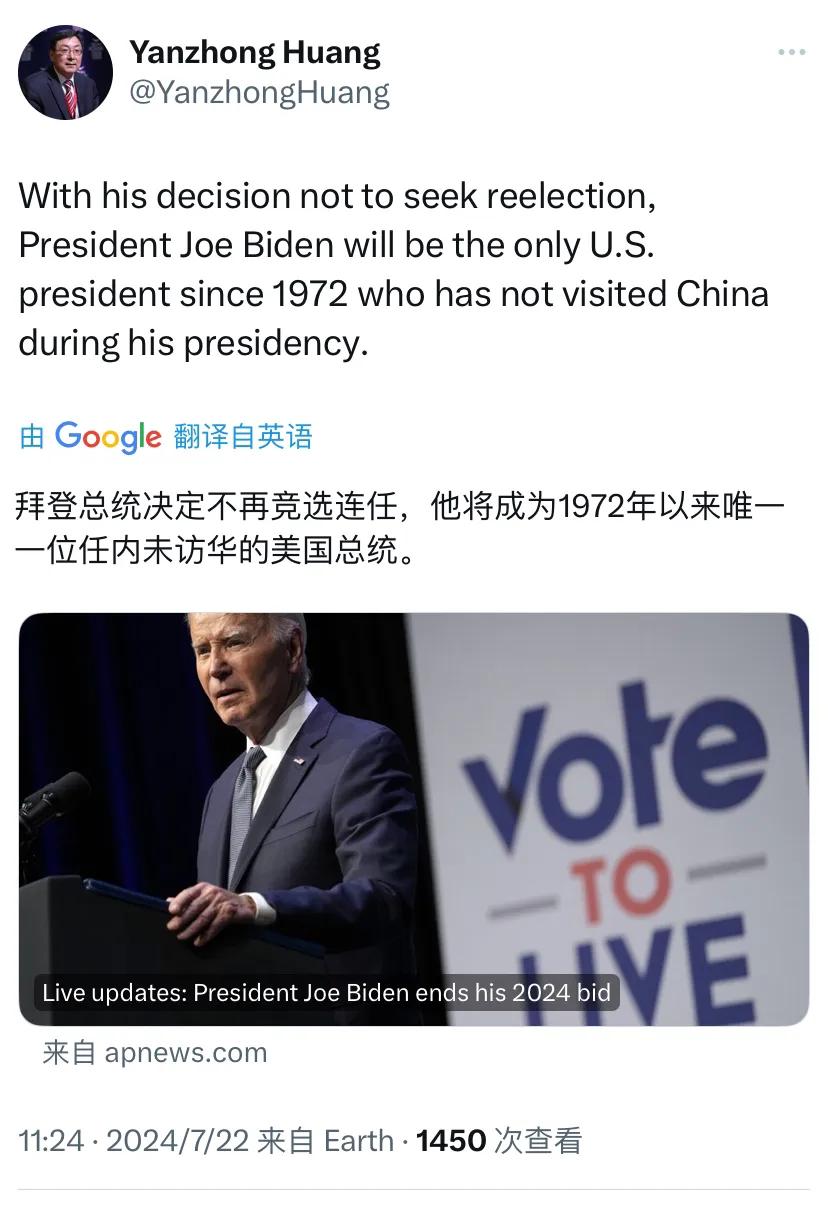This screenshot has width=828, height=1207.
Task: Click the Google logo in the translation line
Action: pyautogui.click(x=106, y=435)
